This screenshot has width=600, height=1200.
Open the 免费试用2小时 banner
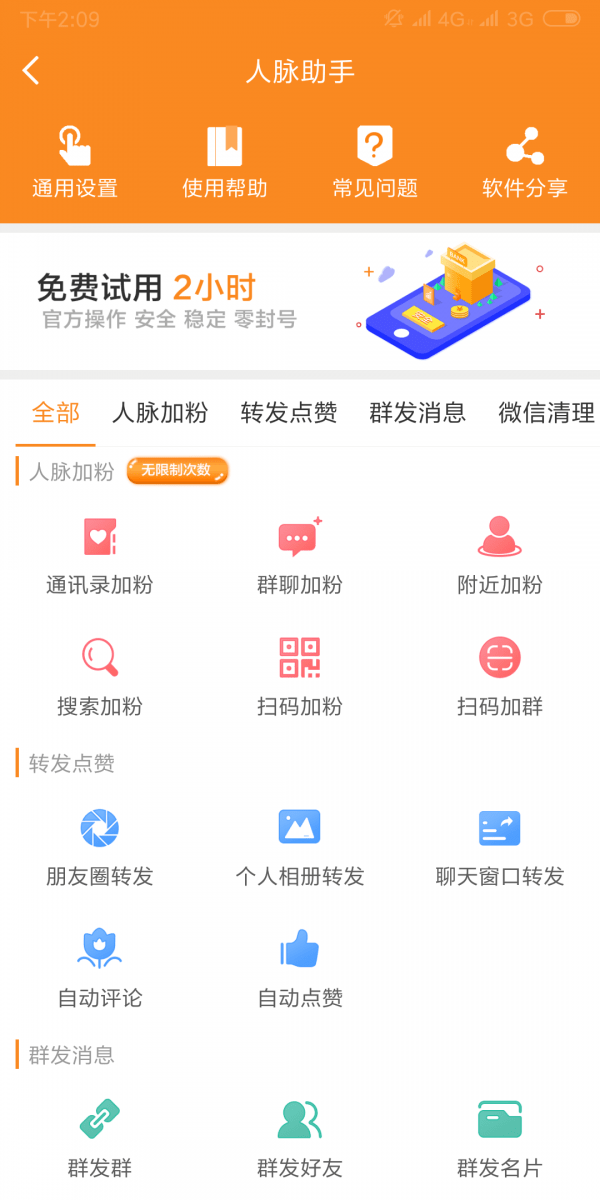coord(300,301)
